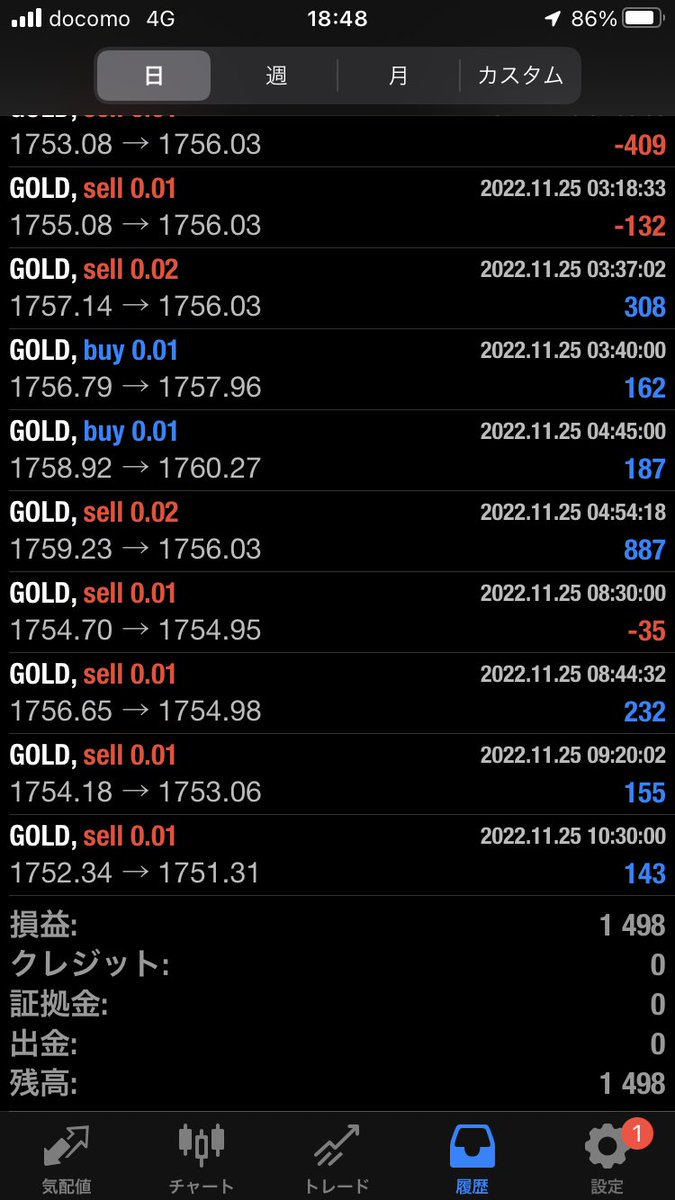Image resolution: width=675 pixels, height=1200 pixels.
Task: Open GOLD sell trade from 08:30:00
Action: pyautogui.click(x=337, y=612)
